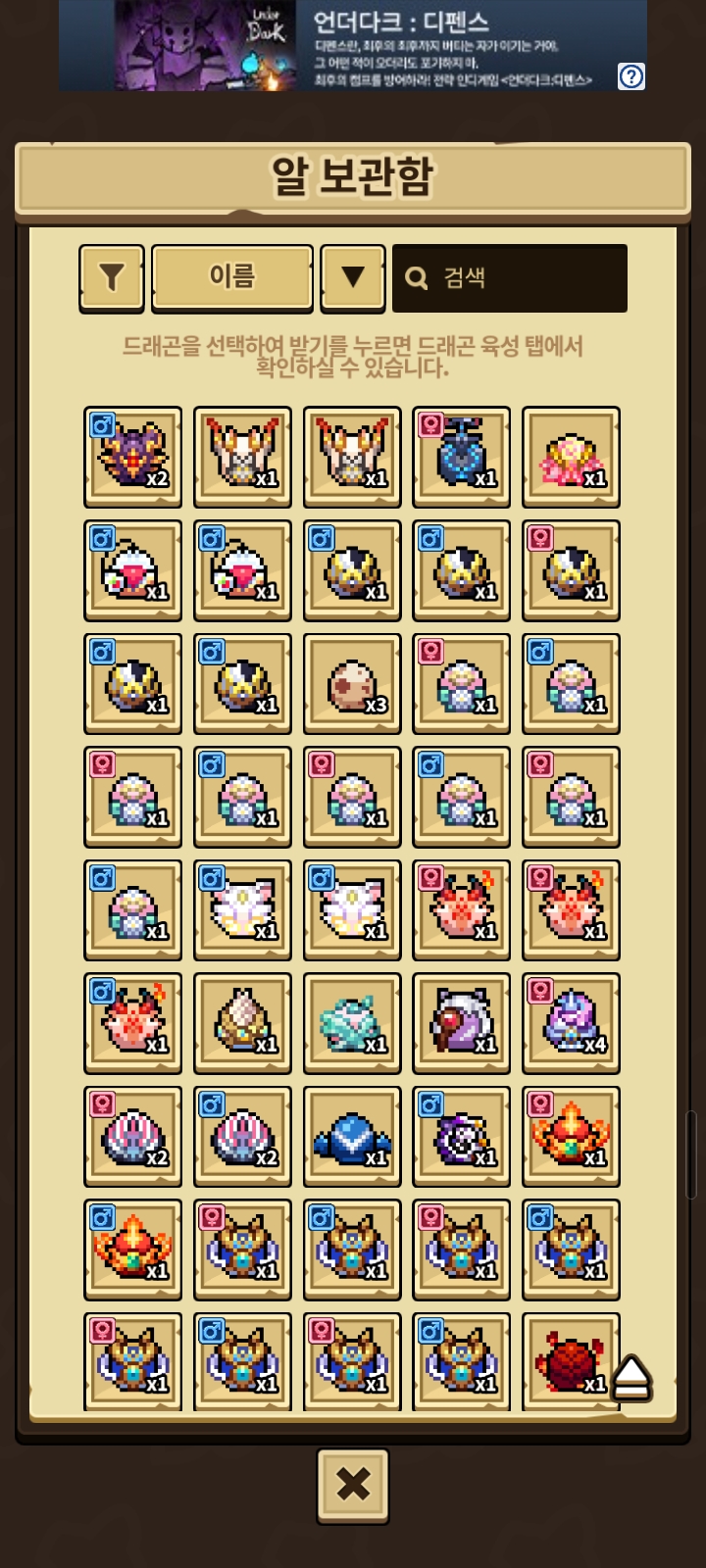Tap the 이름 sort button
Image resolution: width=706 pixels, height=1568 pixels.
tap(232, 278)
